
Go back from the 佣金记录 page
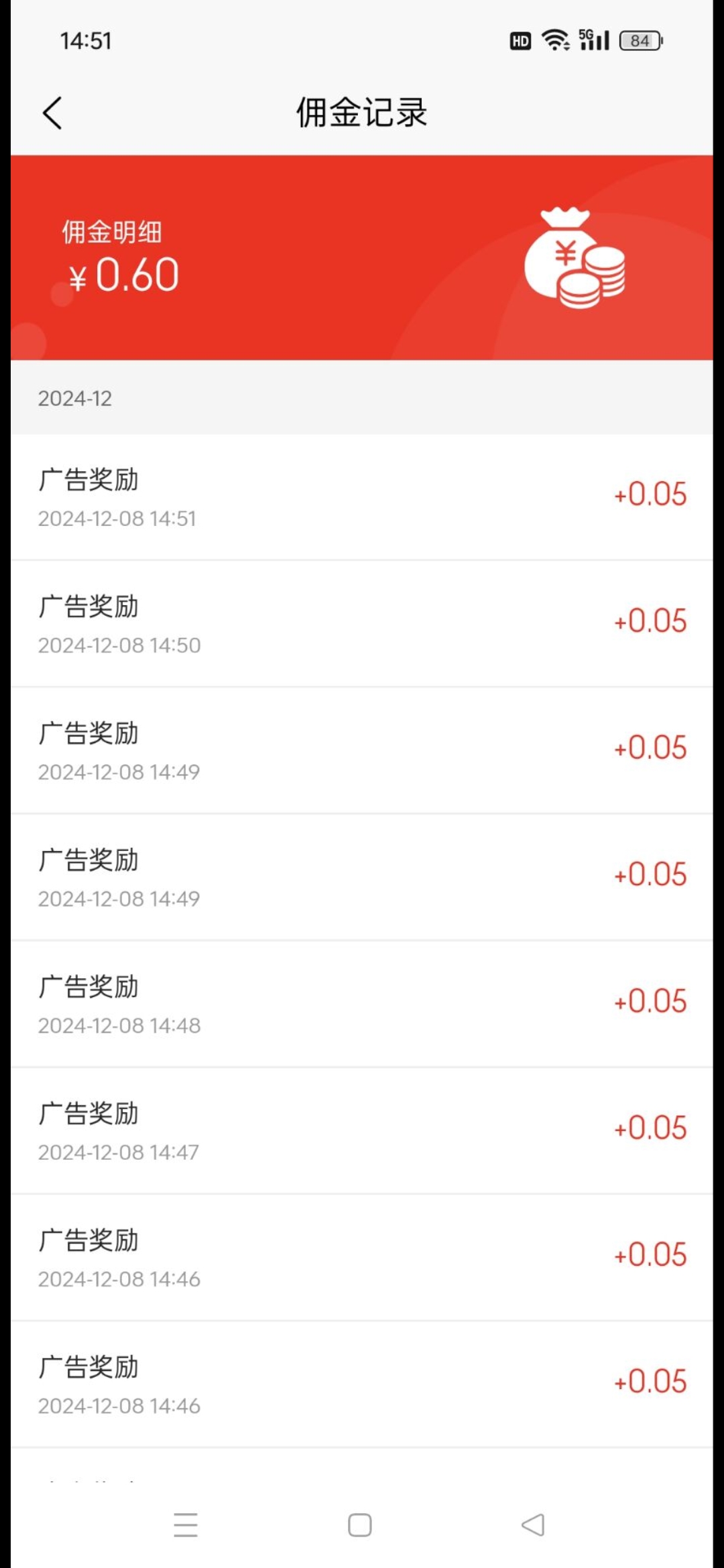[52, 113]
